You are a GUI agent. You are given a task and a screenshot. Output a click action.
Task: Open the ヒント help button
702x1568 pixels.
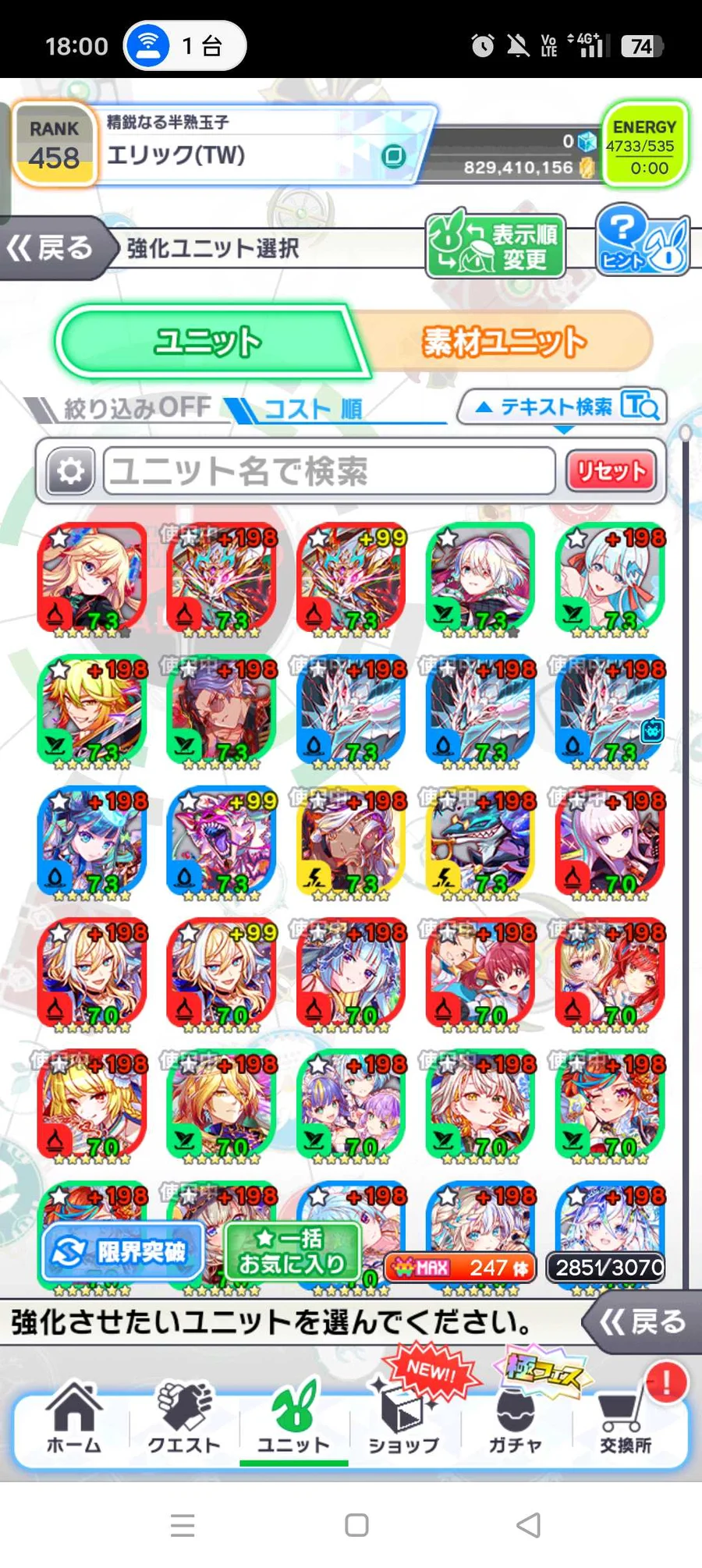(641, 240)
